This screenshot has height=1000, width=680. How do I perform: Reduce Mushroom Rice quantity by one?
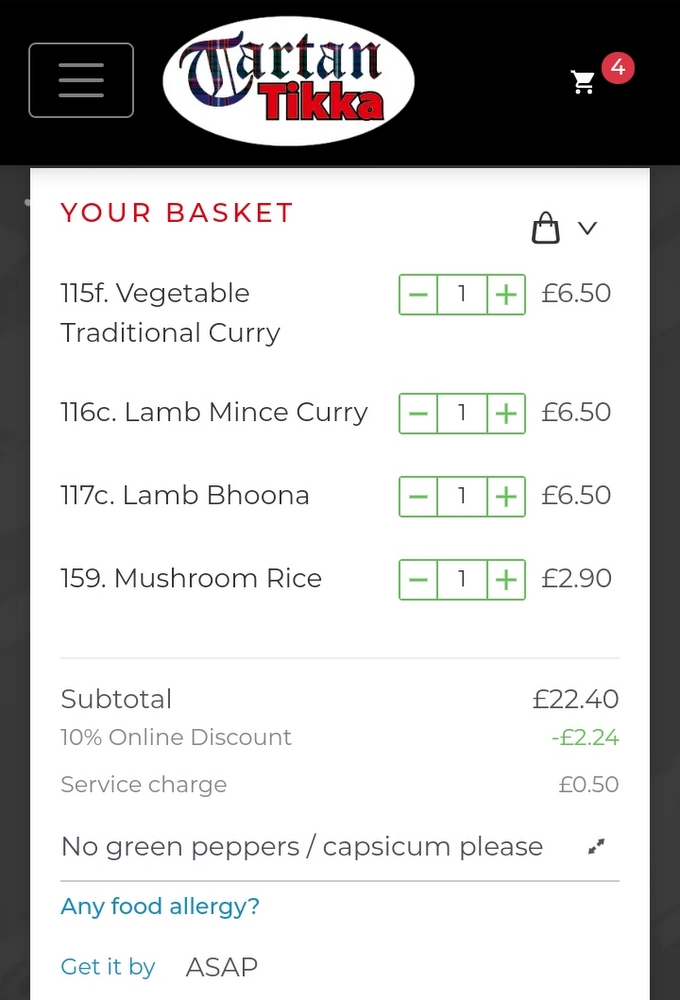pyautogui.click(x=419, y=579)
